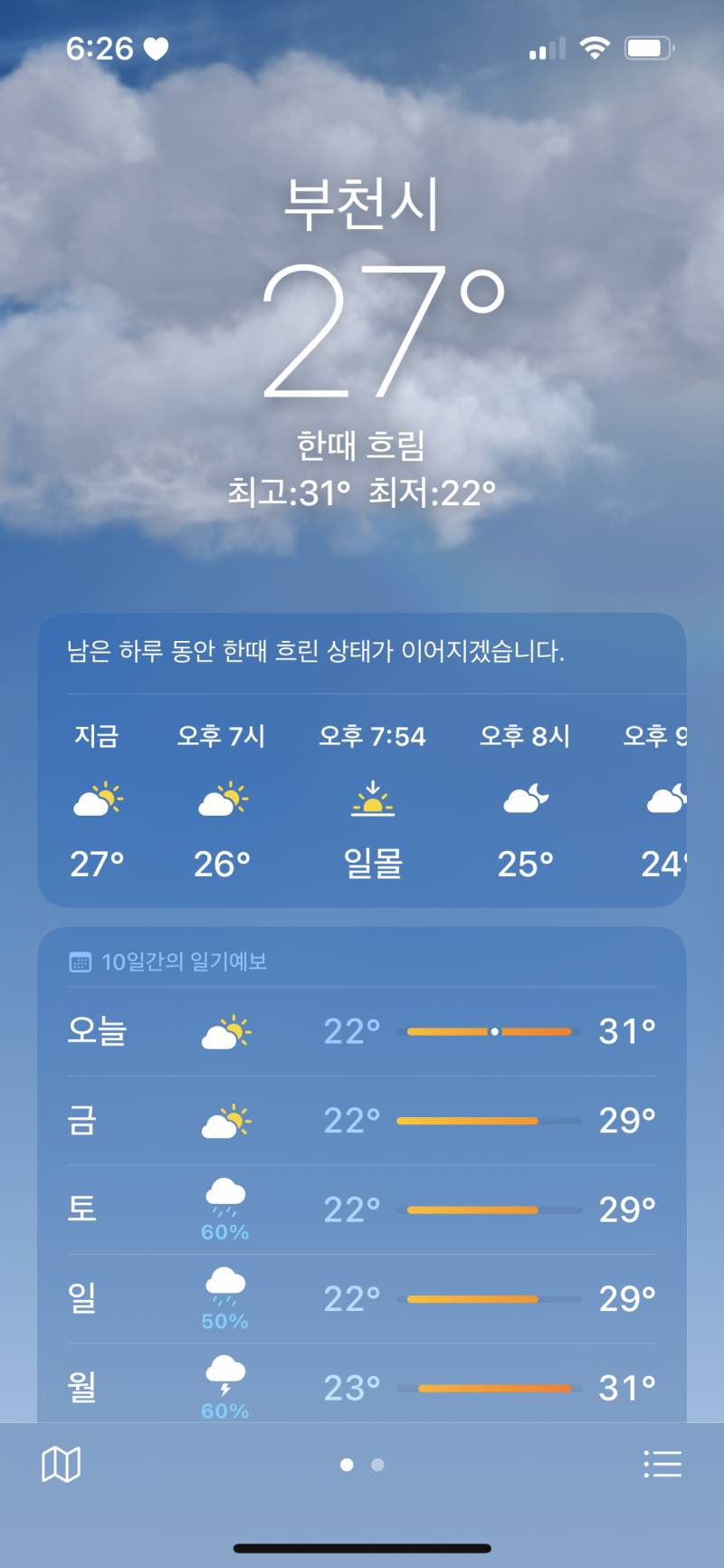Image resolution: width=724 pixels, height=1568 pixels.
Task: Tap the partly cloudy icon for 지금
Action: click(98, 800)
